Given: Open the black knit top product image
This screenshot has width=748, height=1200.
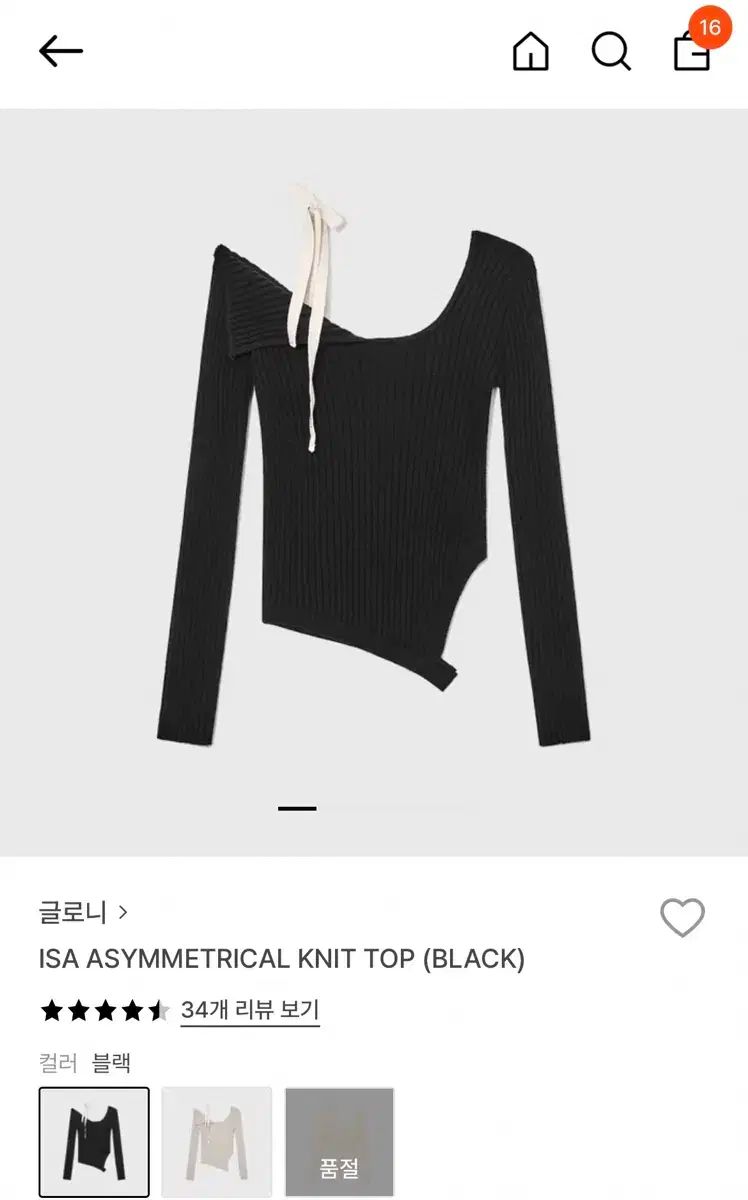Looking at the screenshot, I should pos(374,480).
